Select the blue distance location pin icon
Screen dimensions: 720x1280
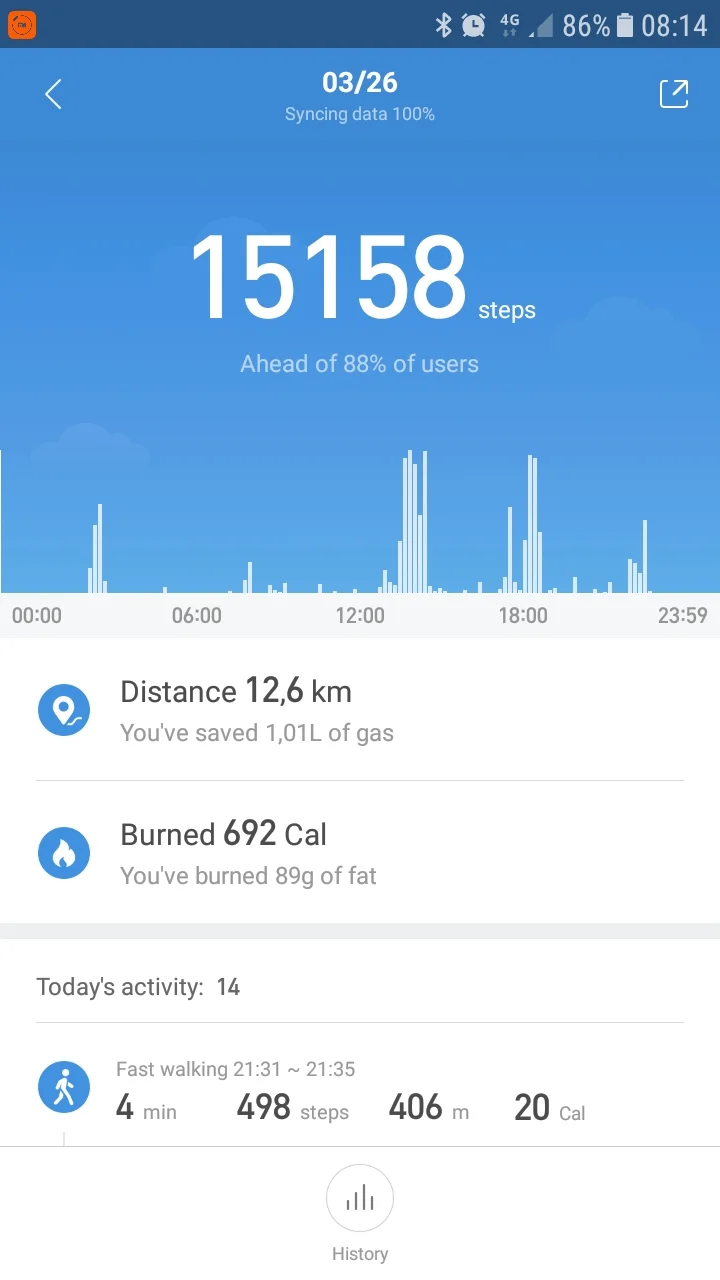coord(64,710)
